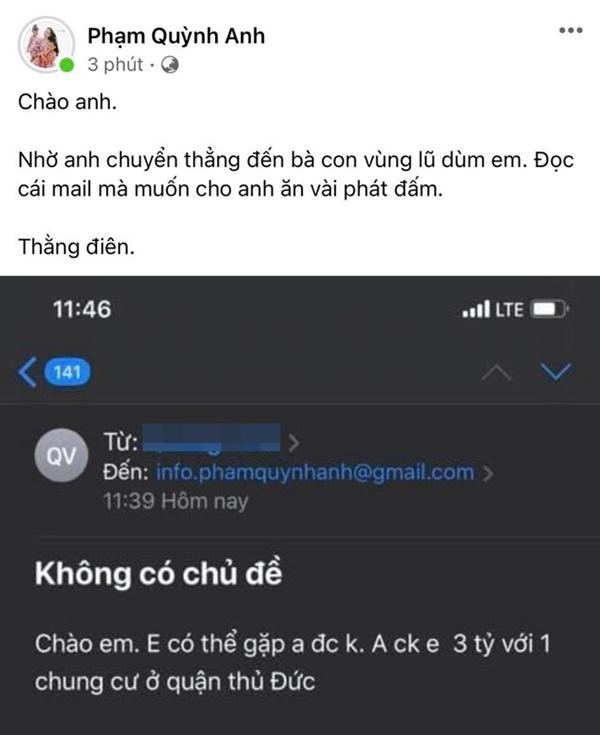Open the attached email screenshot image
The image size is (600, 735).
(x=300, y=505)
